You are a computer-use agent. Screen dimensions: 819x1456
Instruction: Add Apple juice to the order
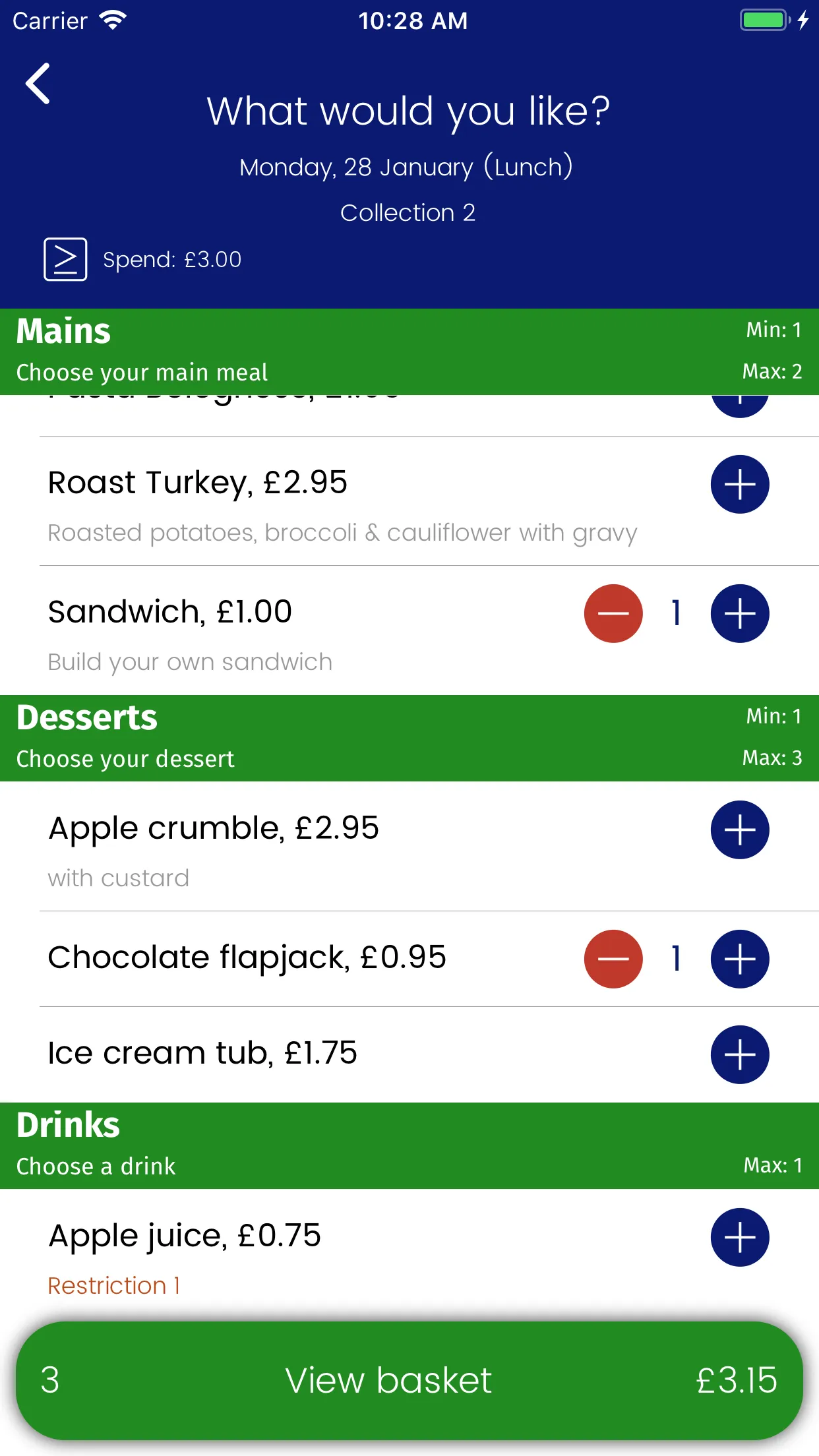pyautogui.click(x=740, y=1238)
